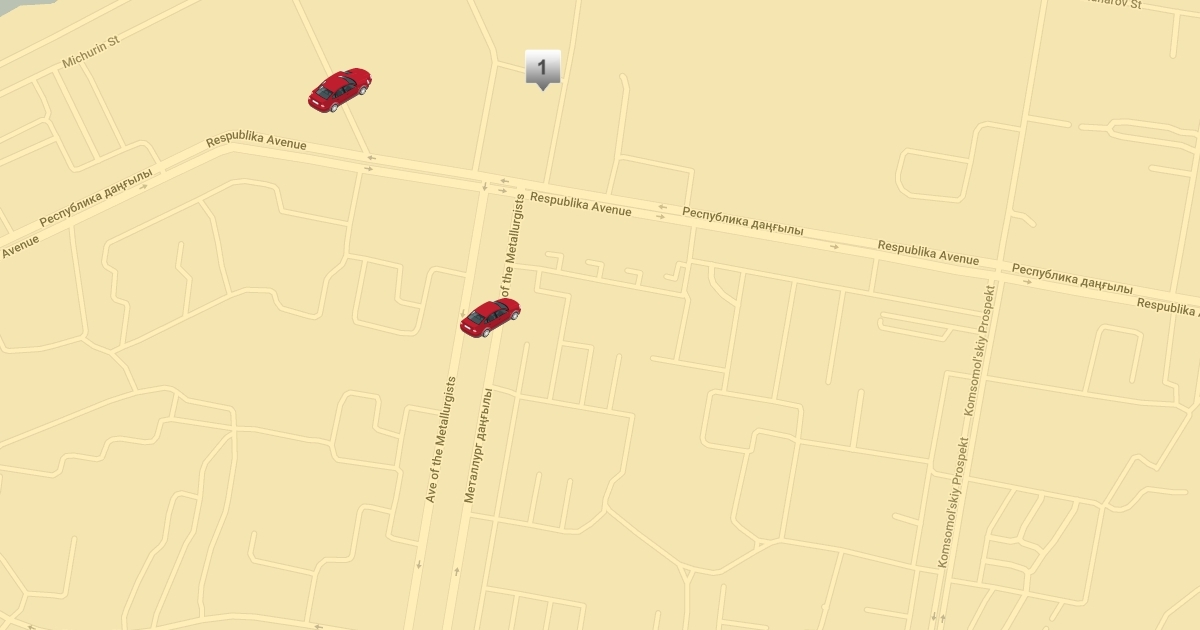Select the red car on Ave of the Metallurgists

(490, 317)
